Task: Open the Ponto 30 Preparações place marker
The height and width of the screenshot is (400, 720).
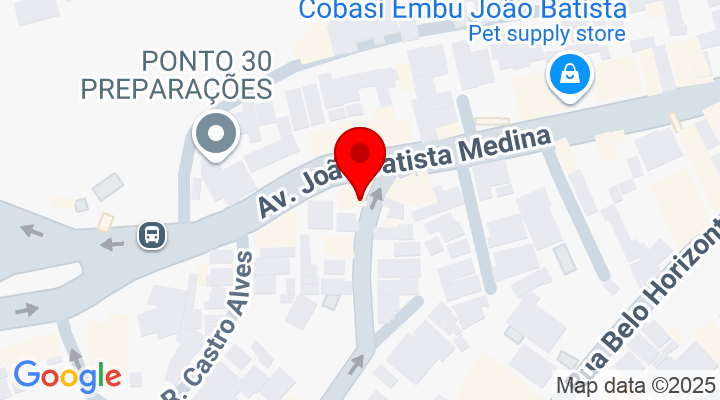Action: coord(215,135)
